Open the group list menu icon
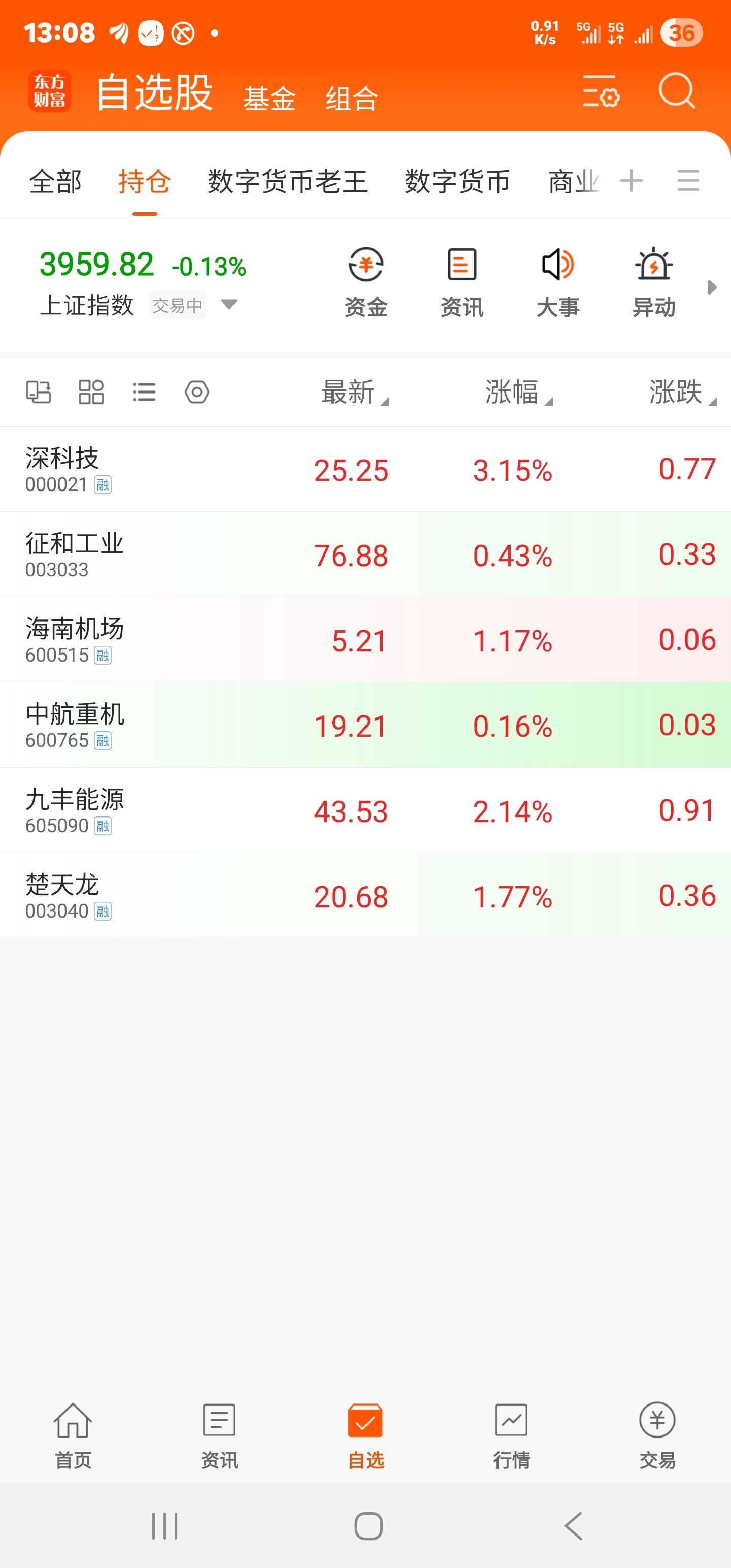Image resolution: width=731 pixels, height=1568 pixels. [x=688, y=181]
